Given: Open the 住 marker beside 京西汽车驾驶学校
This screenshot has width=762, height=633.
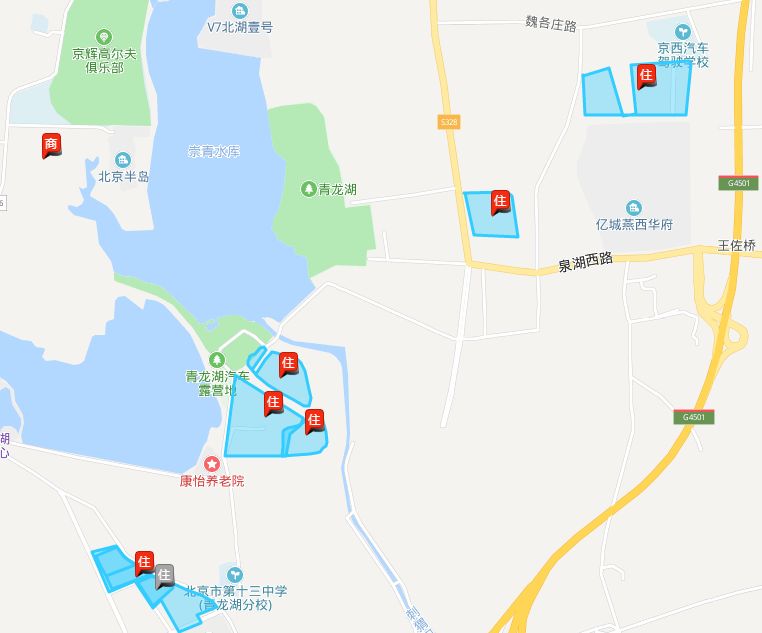Looking at the screenshot, I should (x=646, y=76).
